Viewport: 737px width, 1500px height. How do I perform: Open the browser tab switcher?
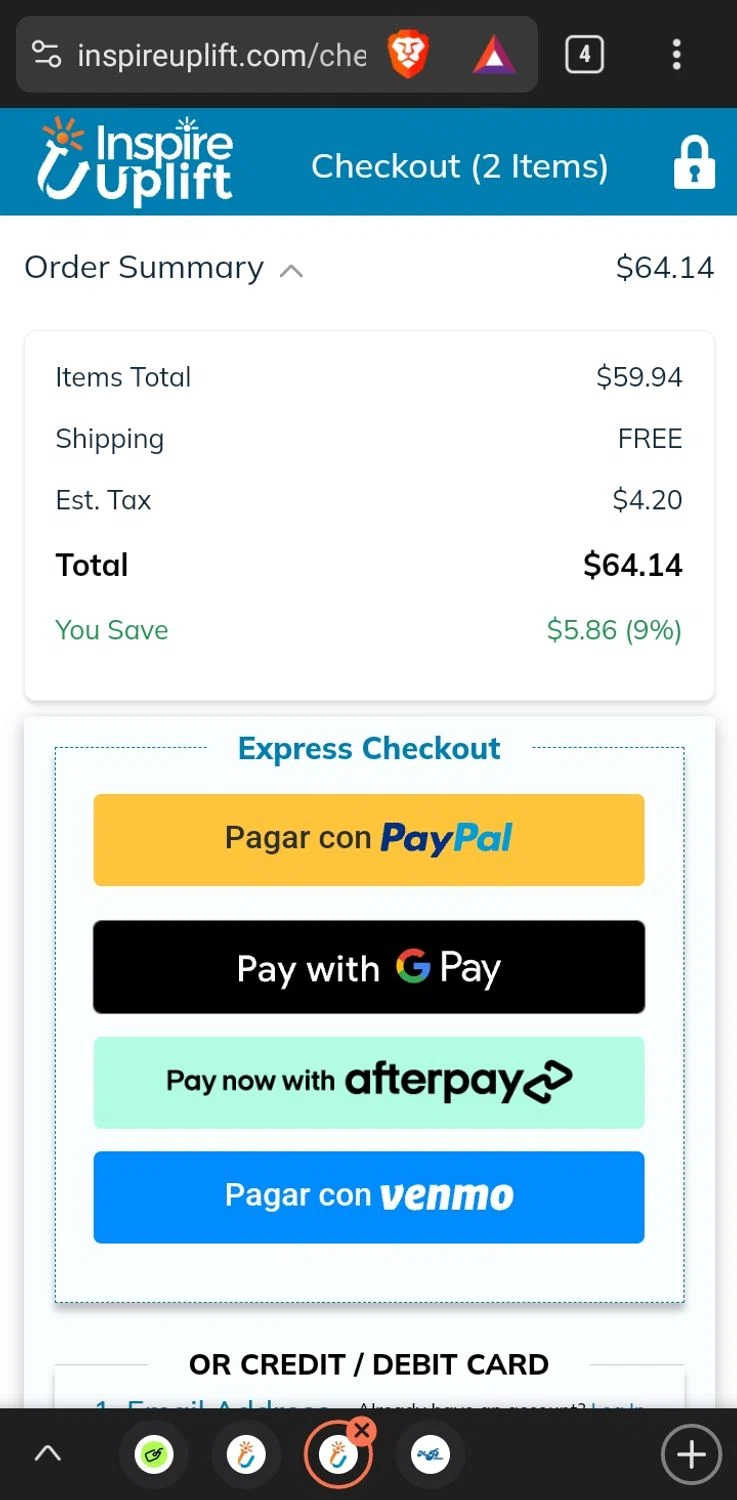[x=584, y=54]
